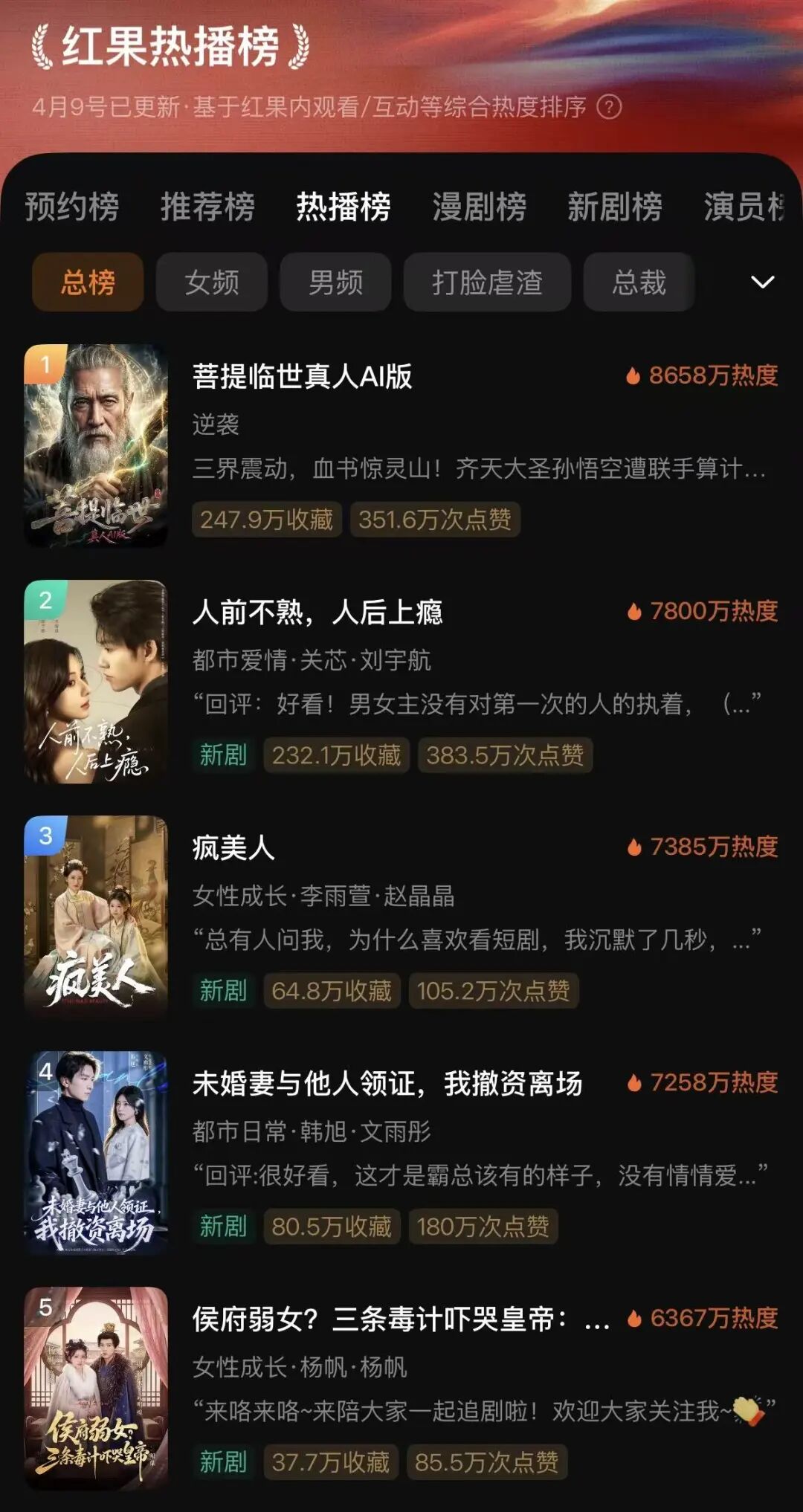Image resolution: width=803 pixels, height=1512 pixels.
Task: Choose the 打脸虐渣 category chip
Action: click(487, 282)
